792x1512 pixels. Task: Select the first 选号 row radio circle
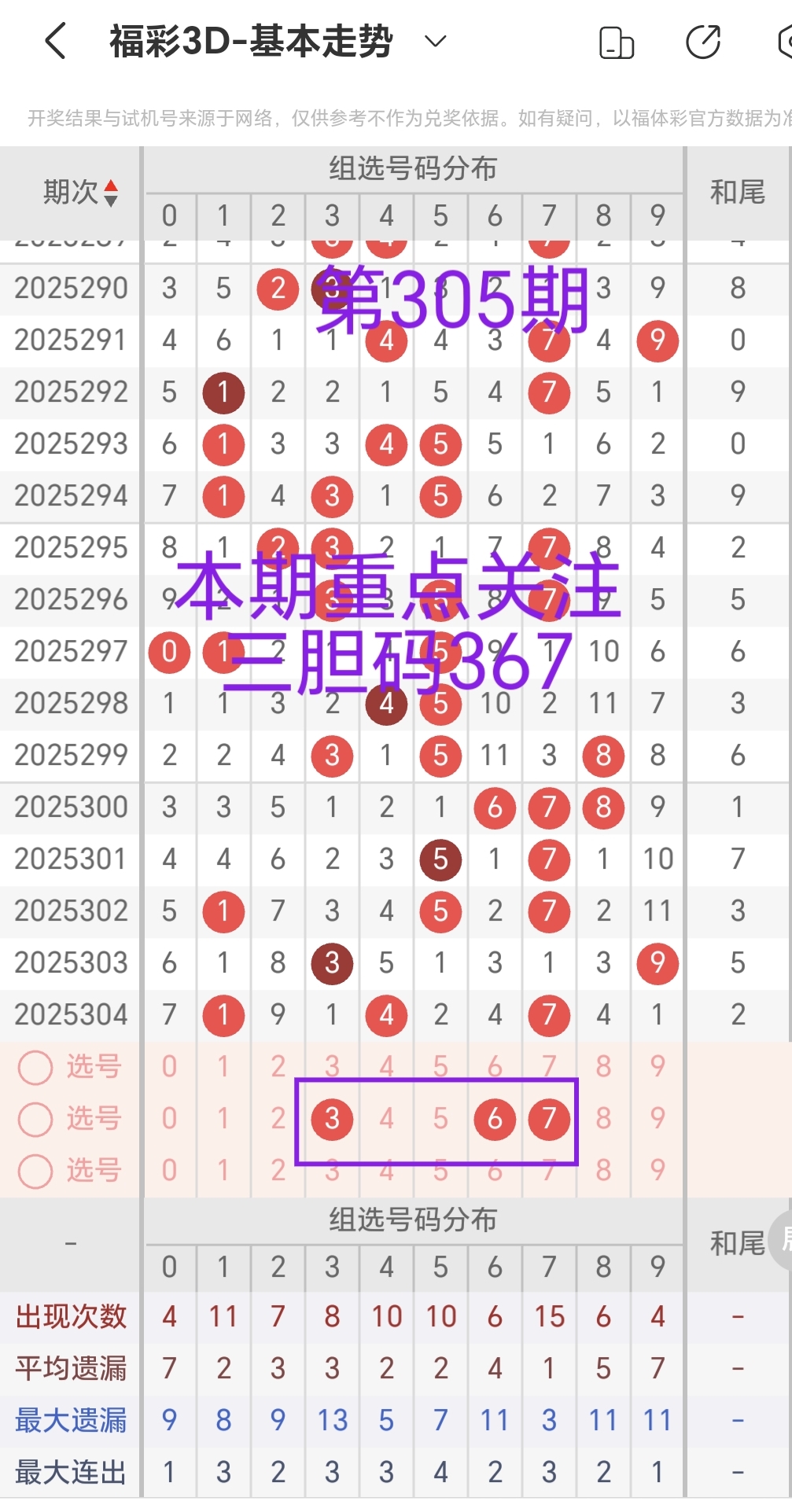34,1067
